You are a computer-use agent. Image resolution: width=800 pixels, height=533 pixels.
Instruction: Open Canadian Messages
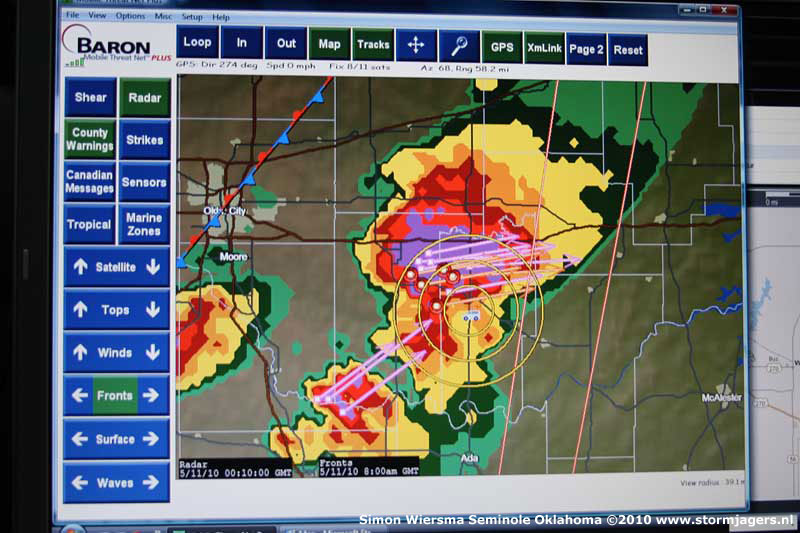[x=90, y=182]
